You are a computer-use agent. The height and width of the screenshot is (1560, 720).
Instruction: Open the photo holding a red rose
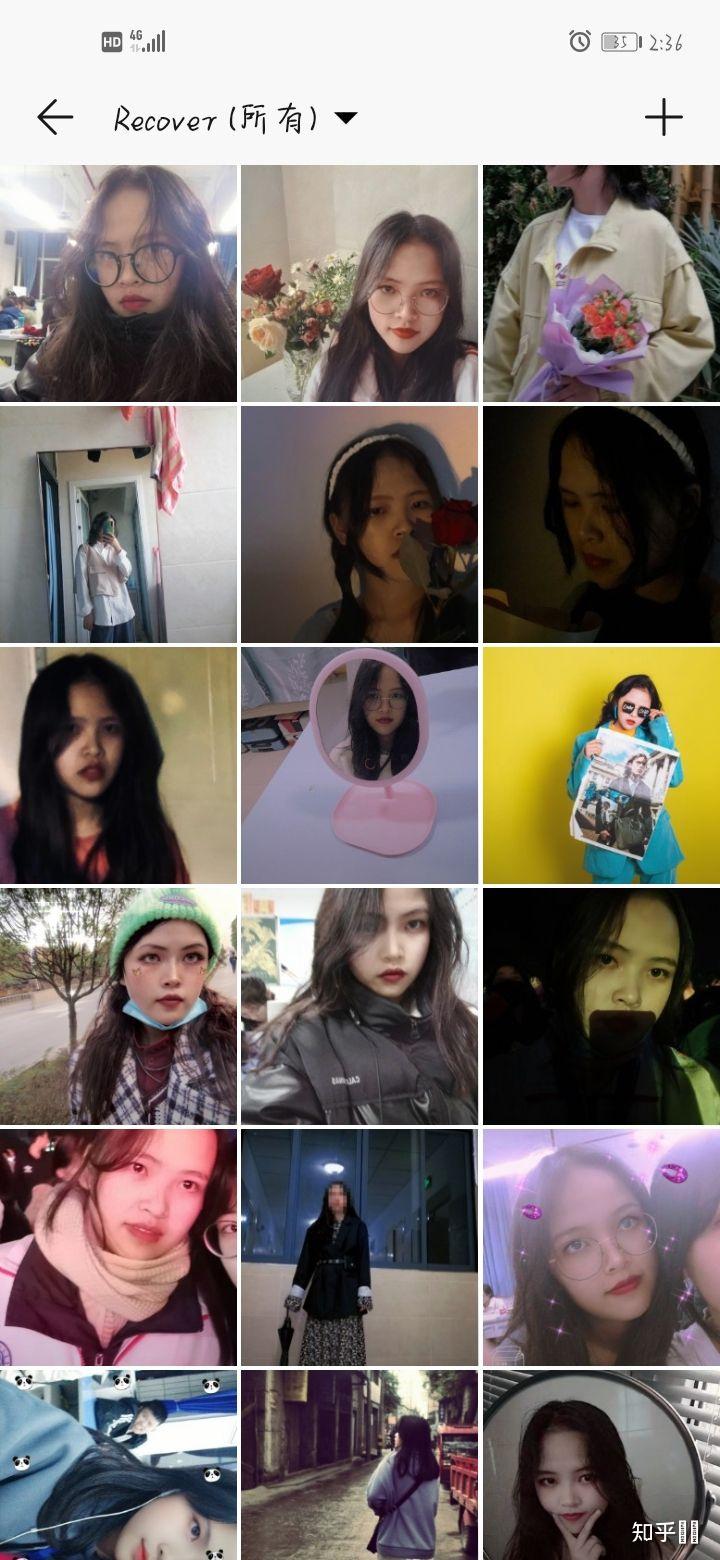pos(359,525)
